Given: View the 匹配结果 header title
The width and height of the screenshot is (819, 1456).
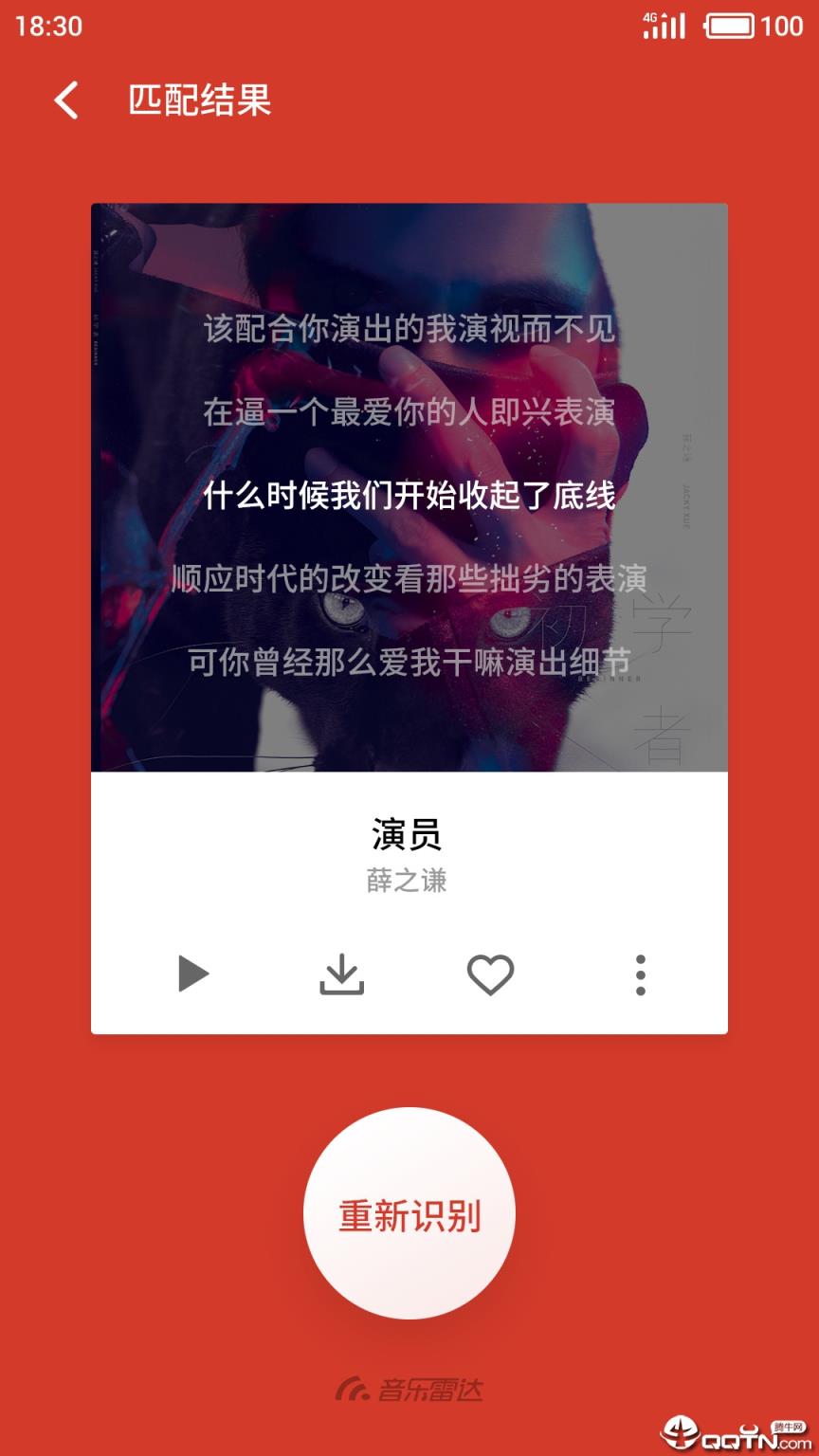Looking at the screenshot, I should click(x=201, y=100).
